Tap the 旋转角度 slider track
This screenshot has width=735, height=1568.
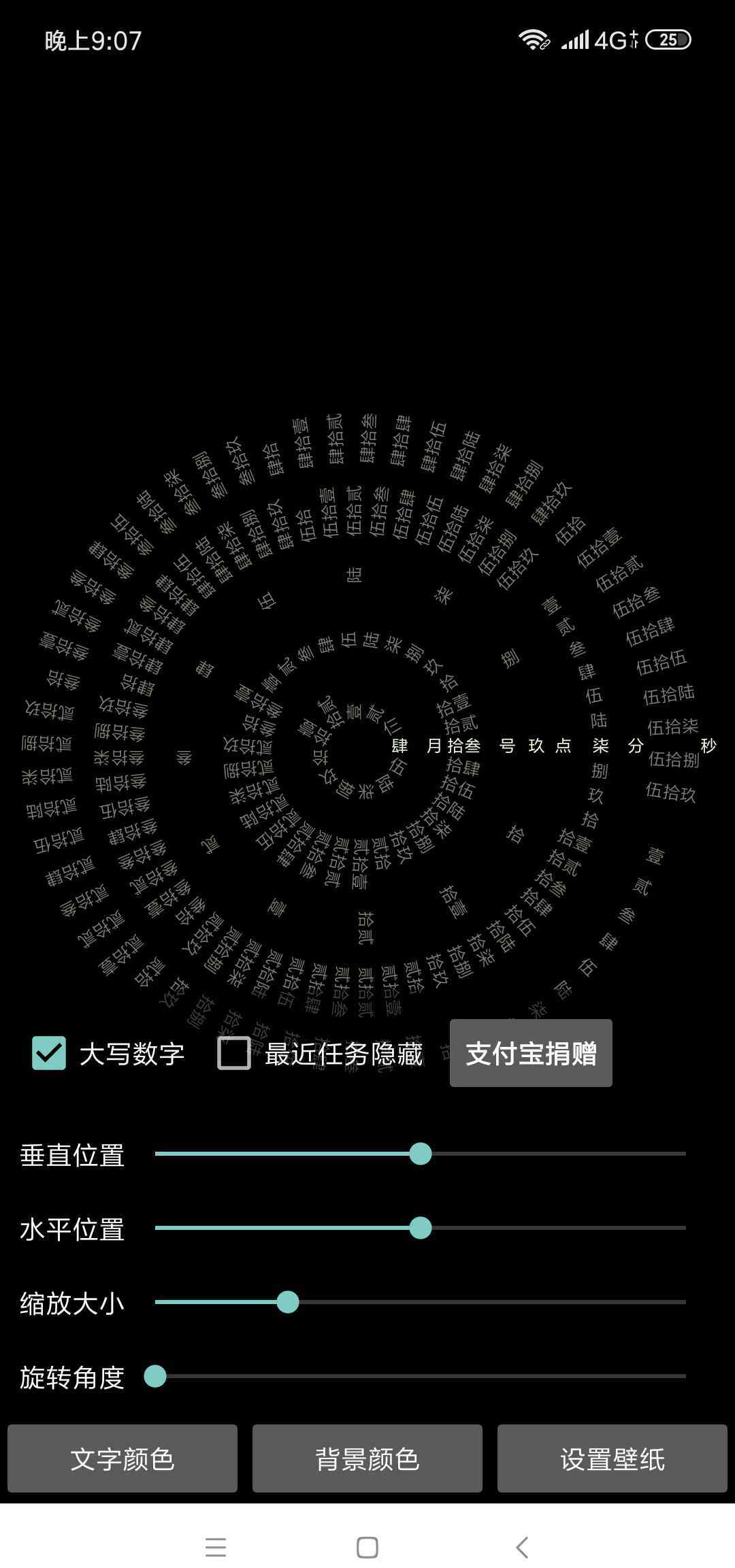[420, 1376]
